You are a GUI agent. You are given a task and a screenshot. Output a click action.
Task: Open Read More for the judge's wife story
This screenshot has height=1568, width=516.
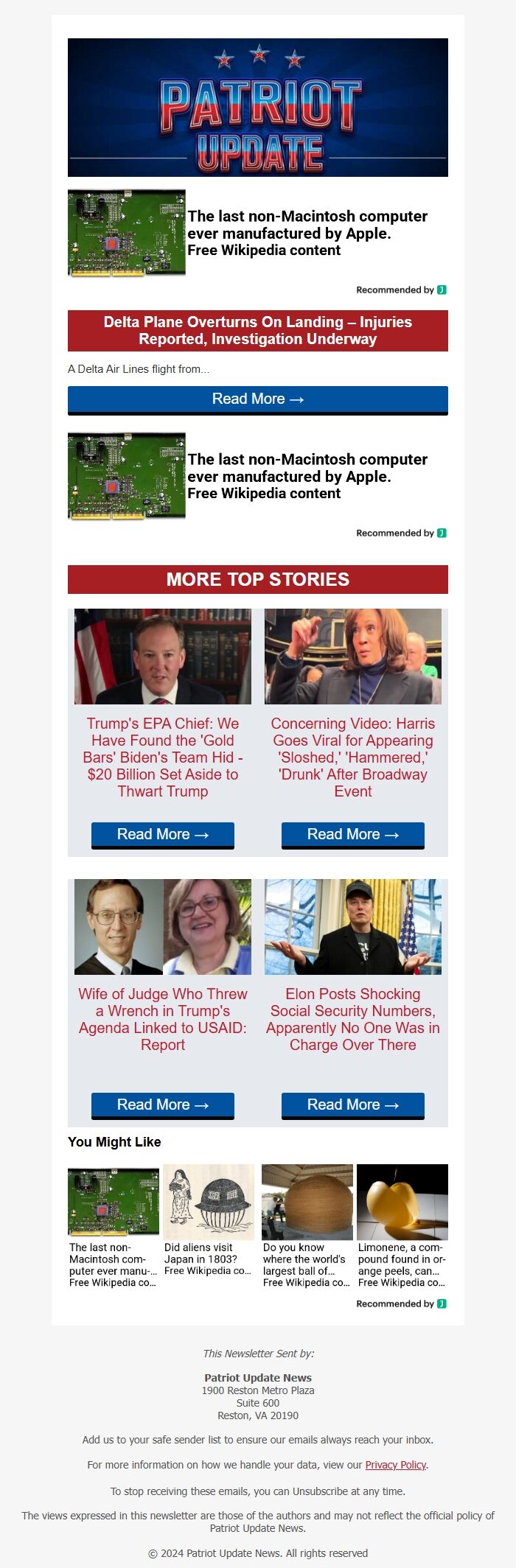tap(162, 1105)
